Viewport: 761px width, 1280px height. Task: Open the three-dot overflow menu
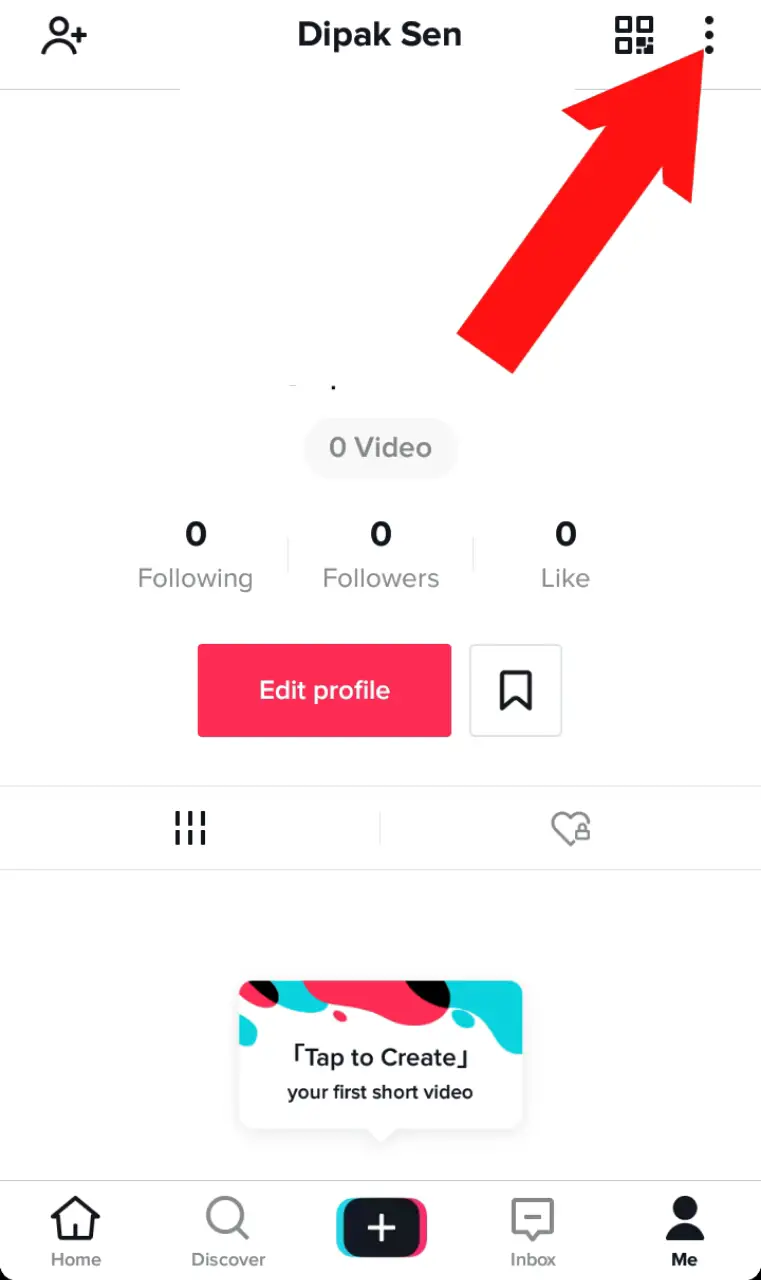pyautogui.click(x=709, y=35)
